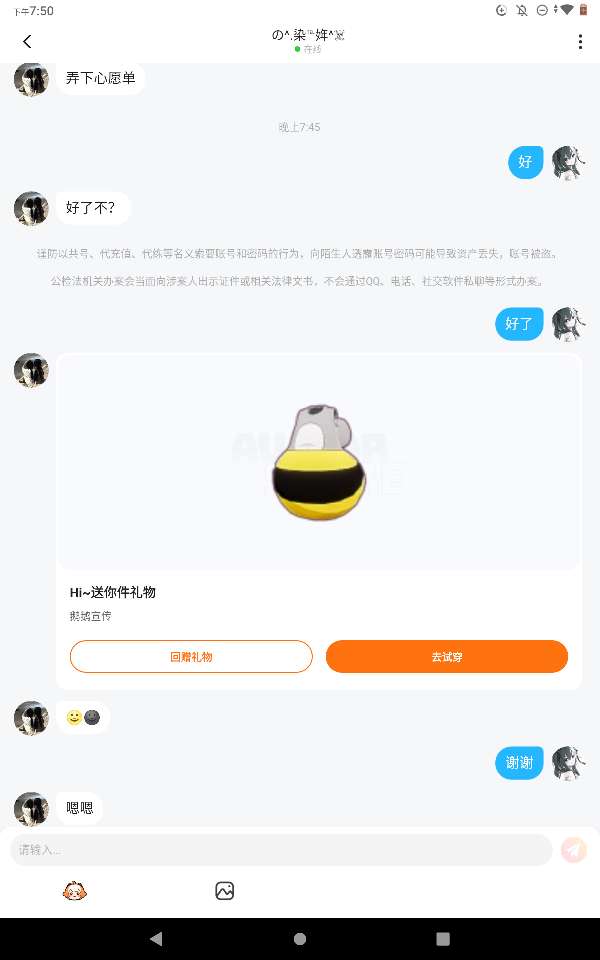Tap the system home button
Viewport: 600px width, 960px height.
[x=300, y=939]
